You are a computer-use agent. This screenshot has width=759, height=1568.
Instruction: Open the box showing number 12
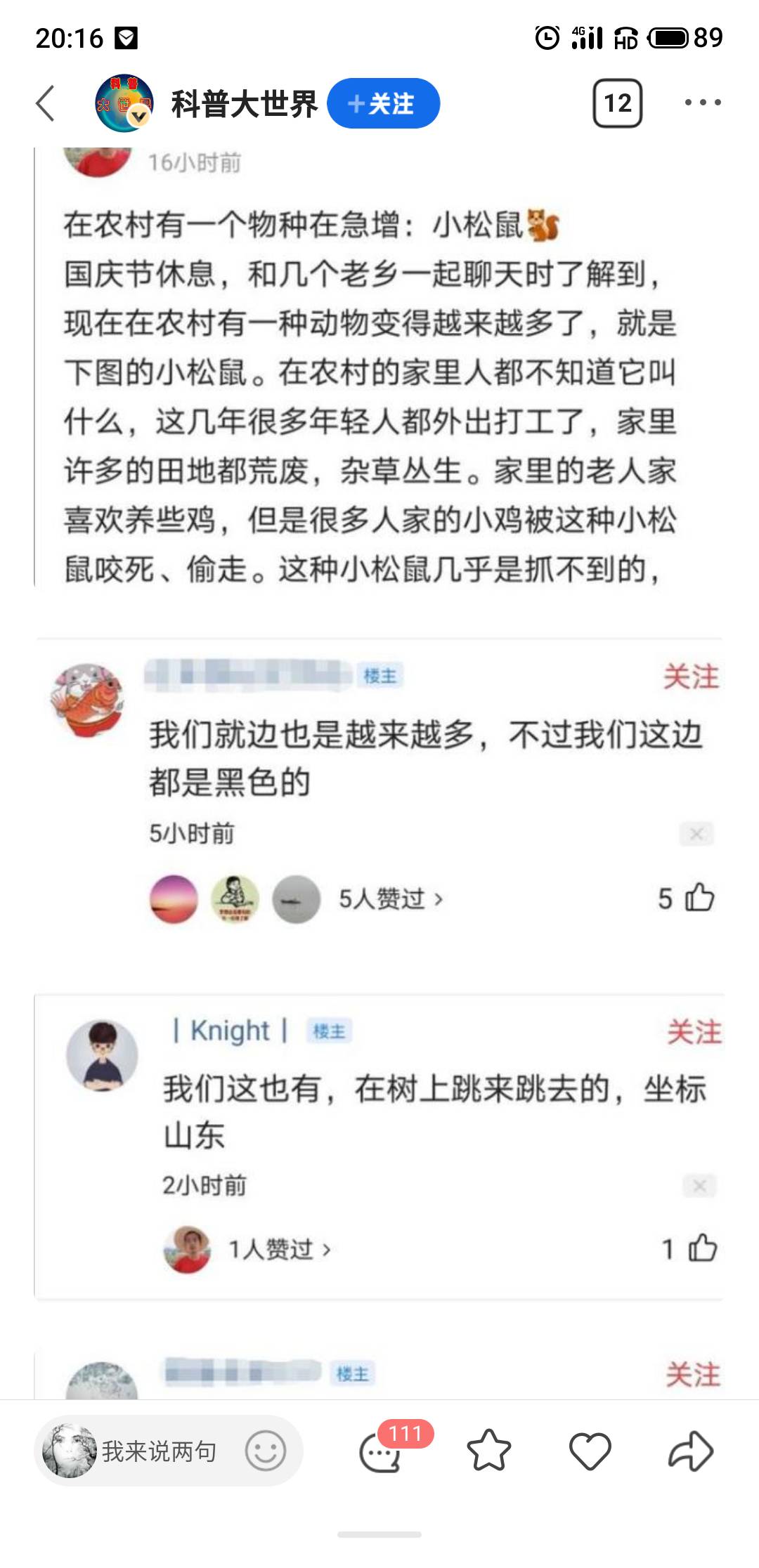point(618,103)
